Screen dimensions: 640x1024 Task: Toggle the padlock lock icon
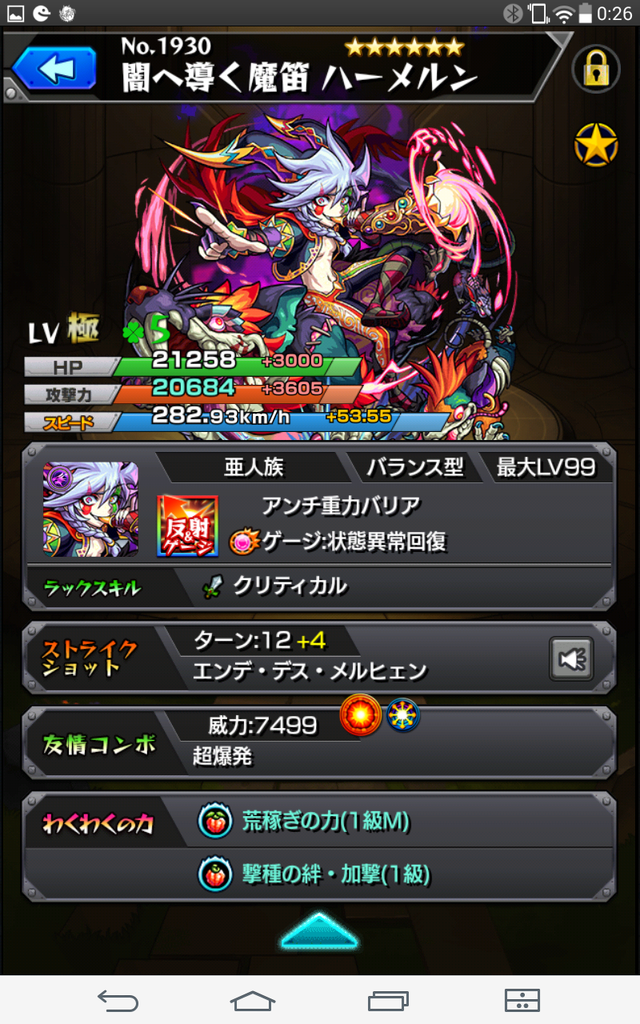[595, 67]
